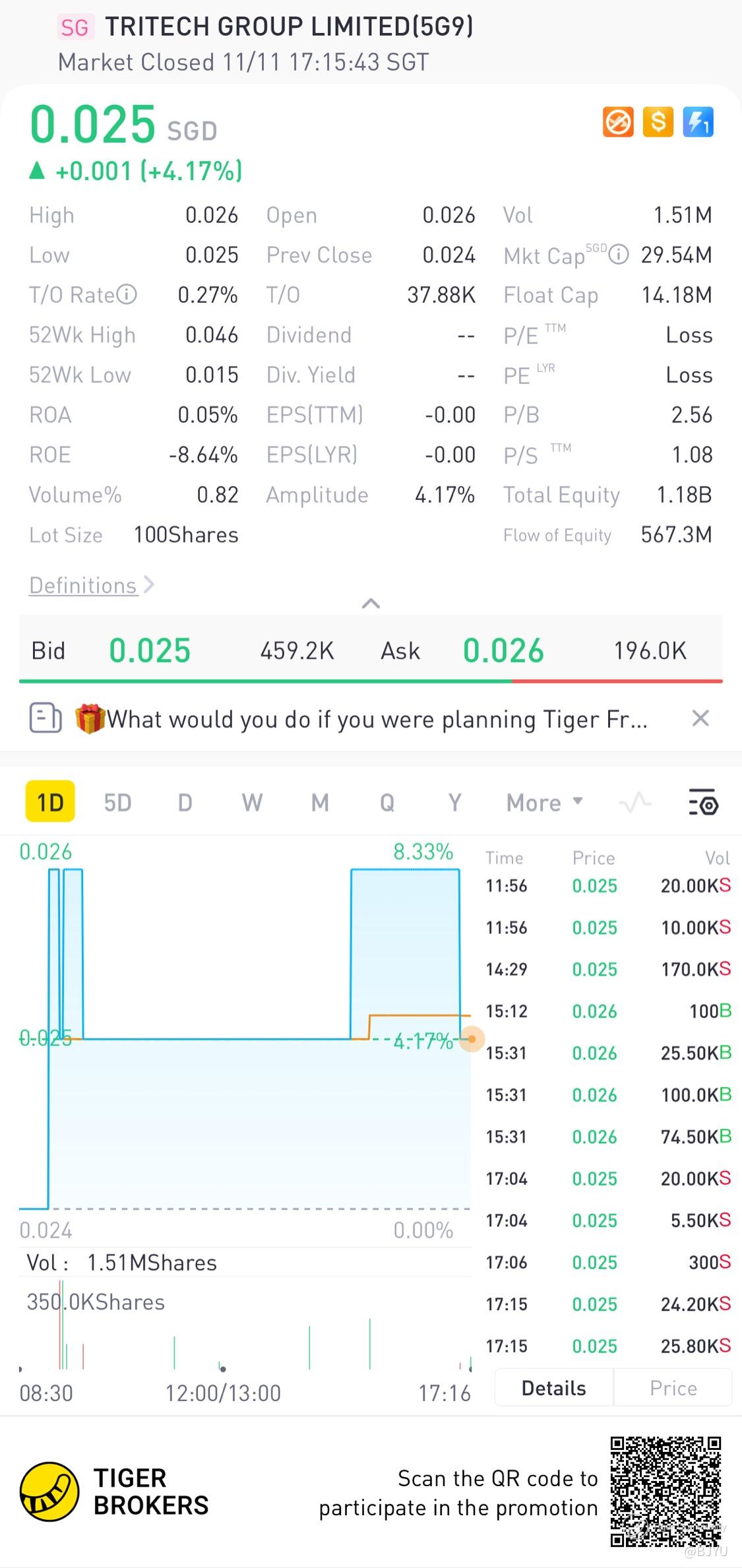
Task: Dismiss the promotion banner
Action: pos(700,718)
